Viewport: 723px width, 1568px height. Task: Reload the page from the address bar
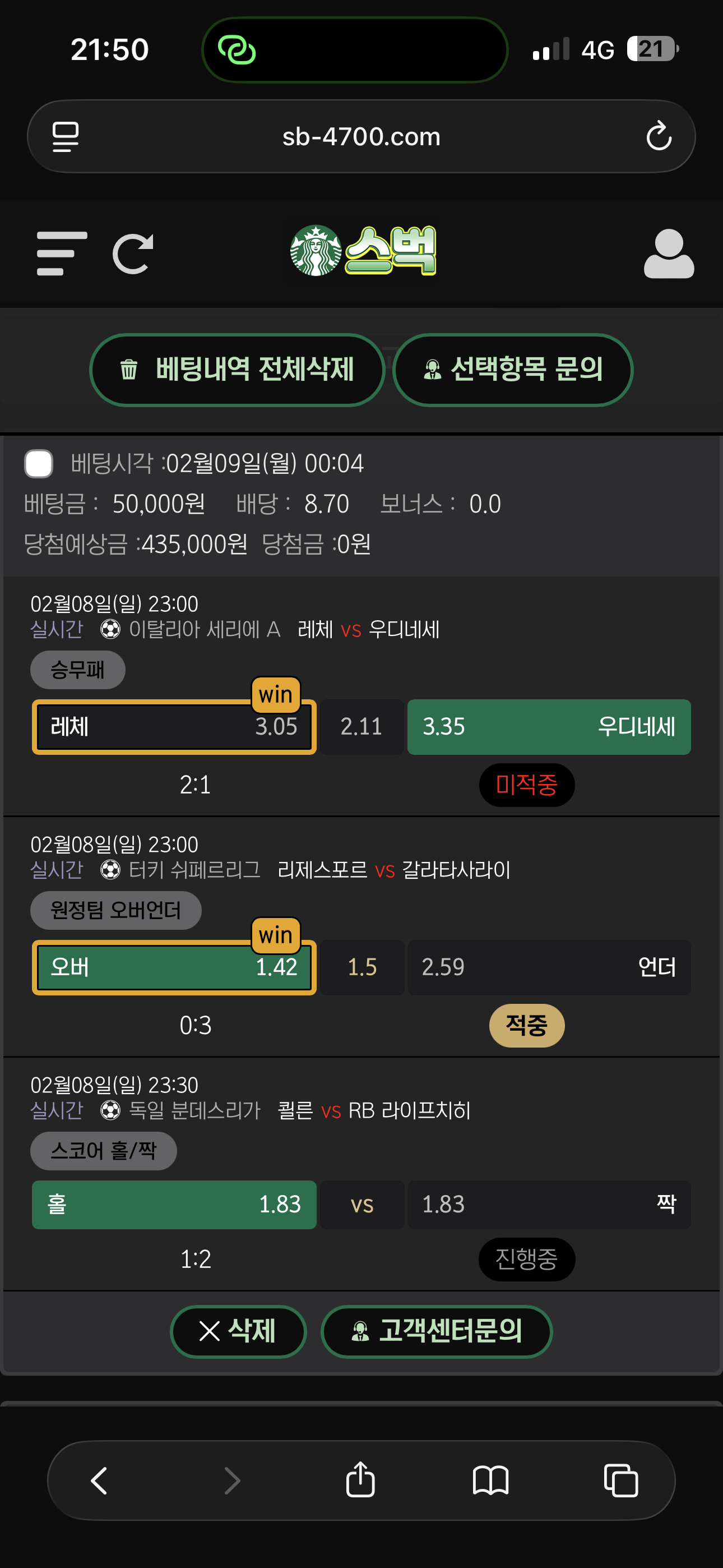pos(659,136)
